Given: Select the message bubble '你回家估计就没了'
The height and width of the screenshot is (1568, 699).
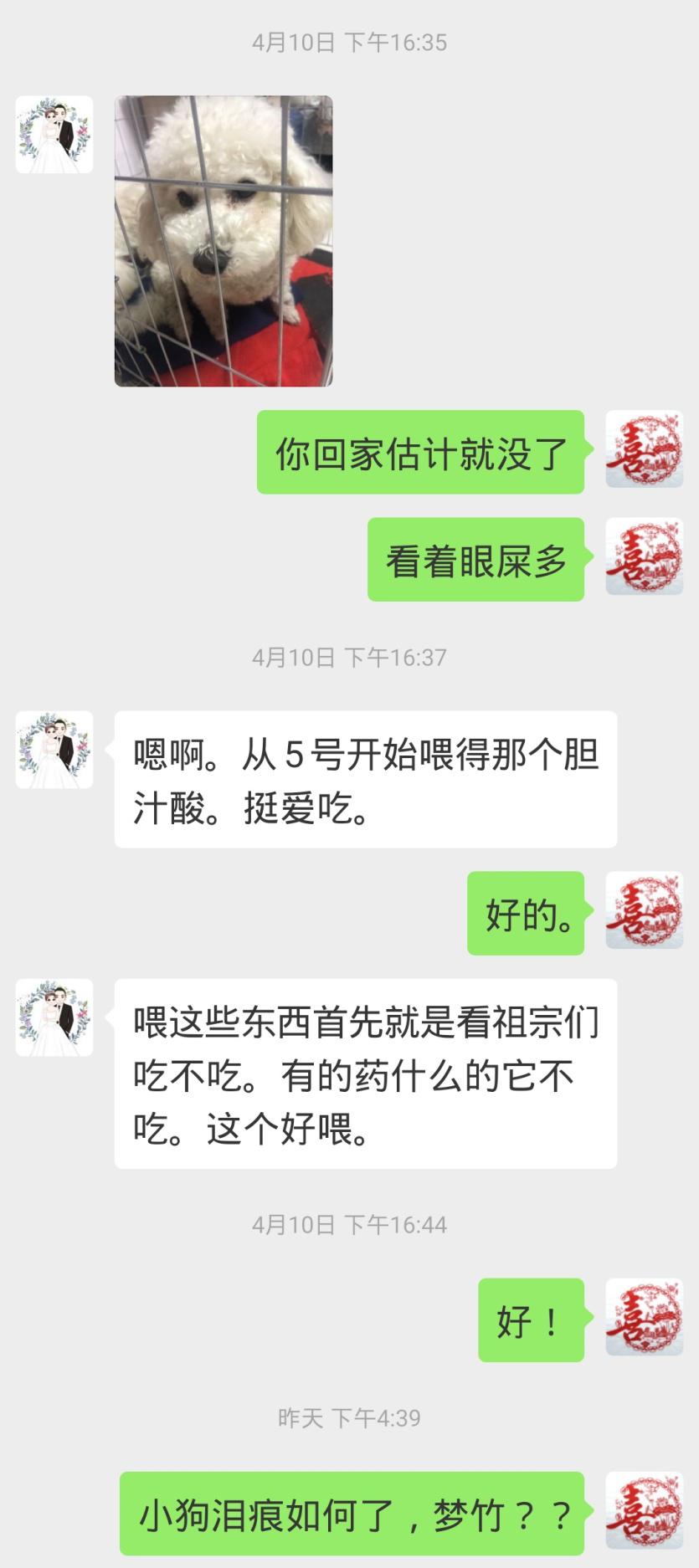Looking at the screenshot, I should point(421,452).
